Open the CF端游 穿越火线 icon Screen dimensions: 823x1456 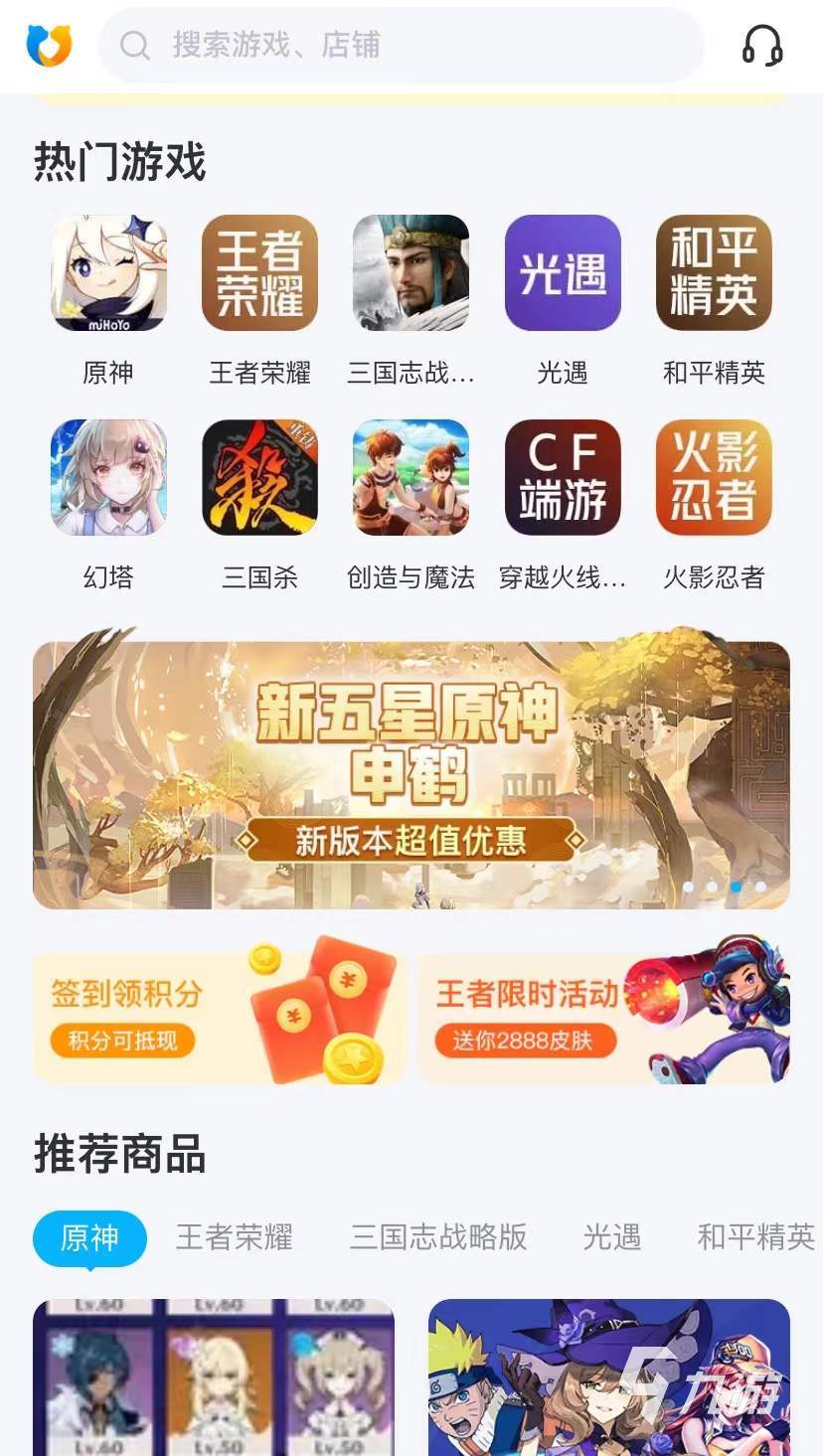click(563, 478)
